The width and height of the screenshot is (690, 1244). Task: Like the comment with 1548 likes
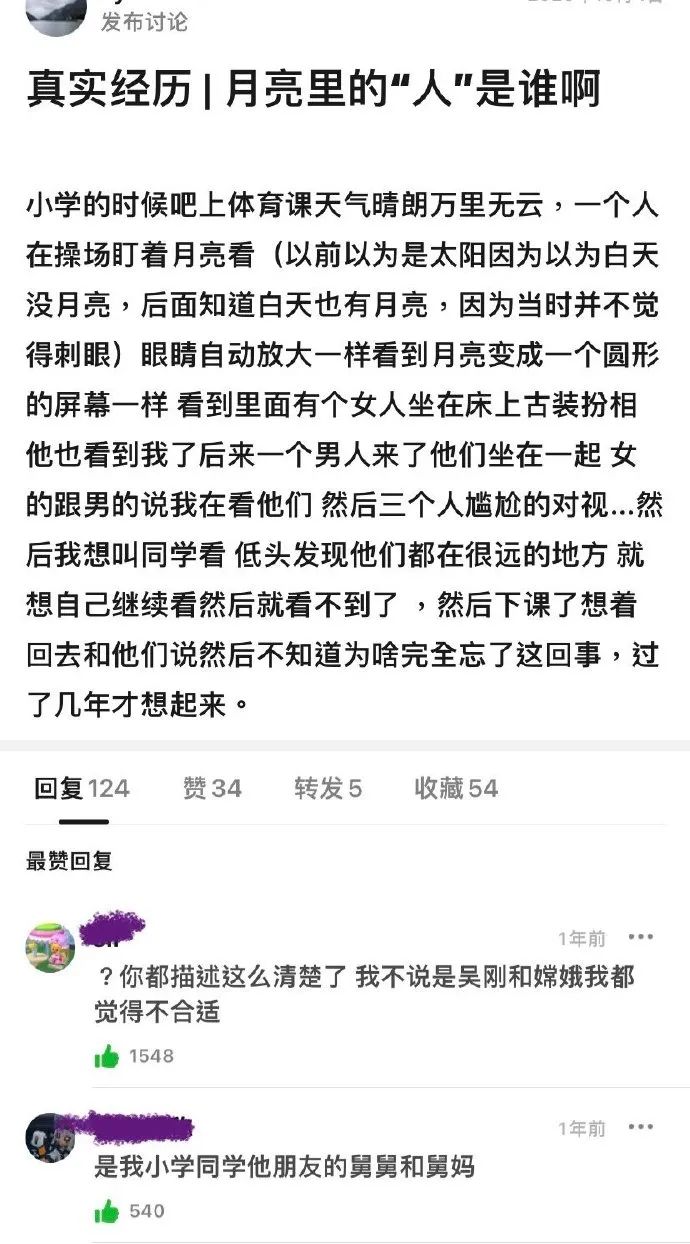[x=107, y=1056]
